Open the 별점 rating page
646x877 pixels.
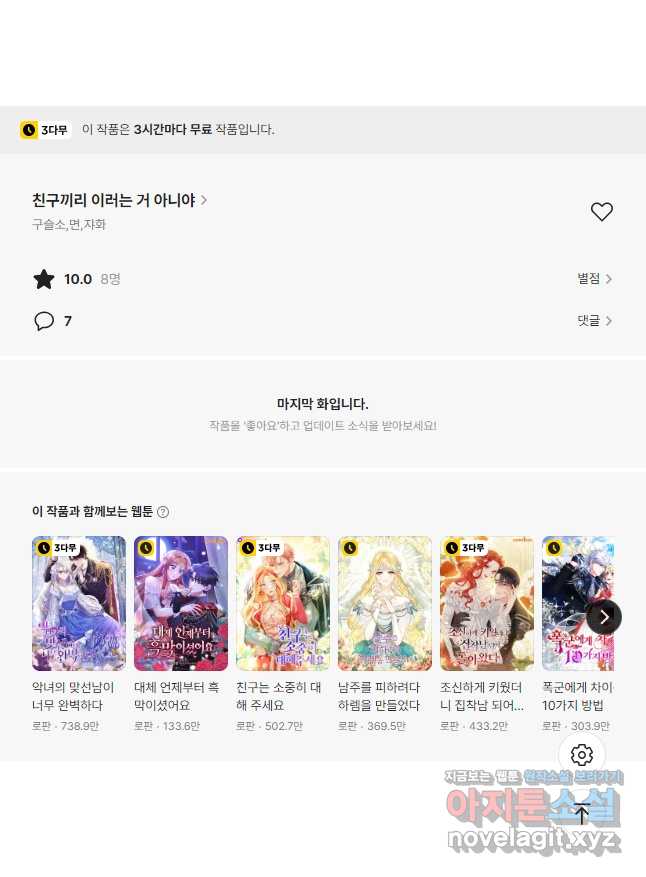[x=594, y=279]
